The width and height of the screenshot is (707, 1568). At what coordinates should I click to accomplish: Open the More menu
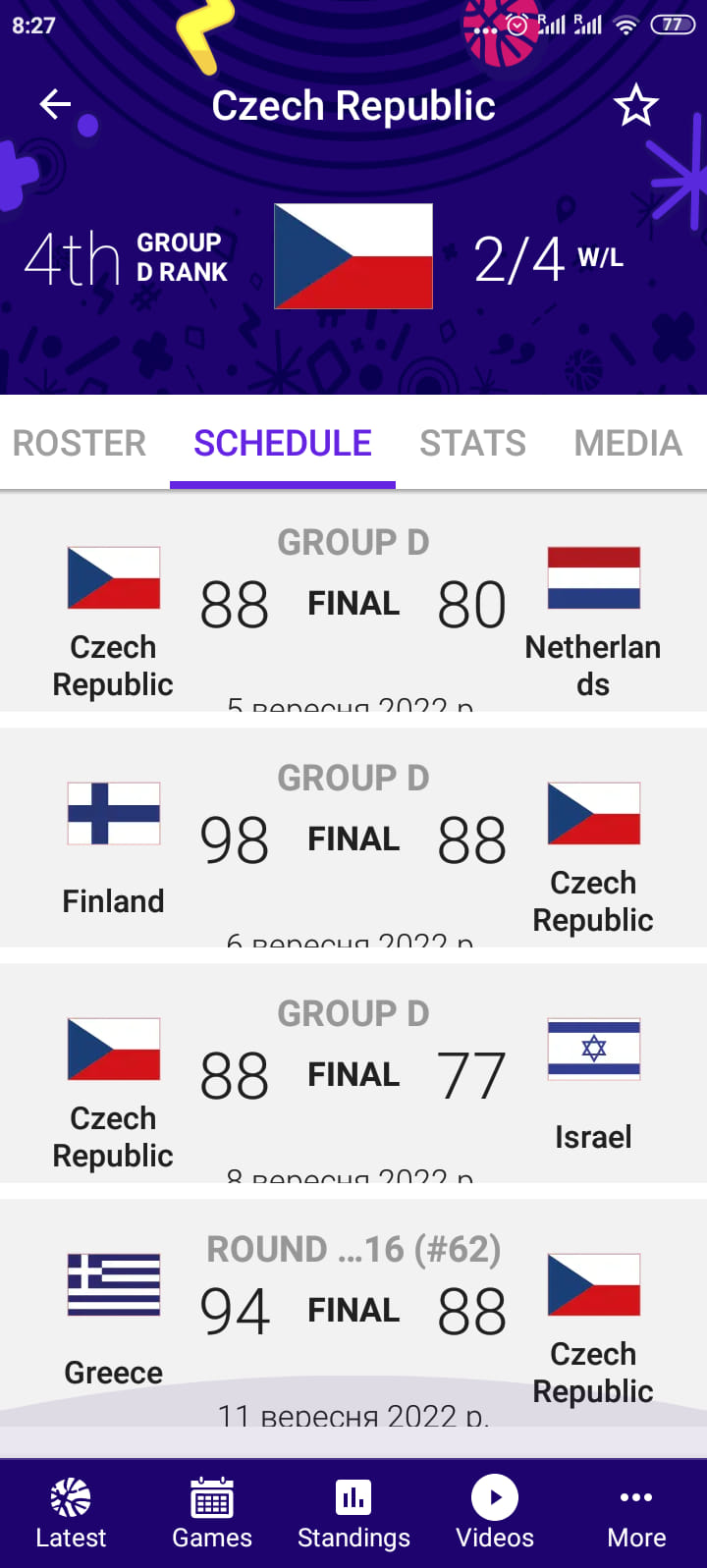coord(636,1513)
